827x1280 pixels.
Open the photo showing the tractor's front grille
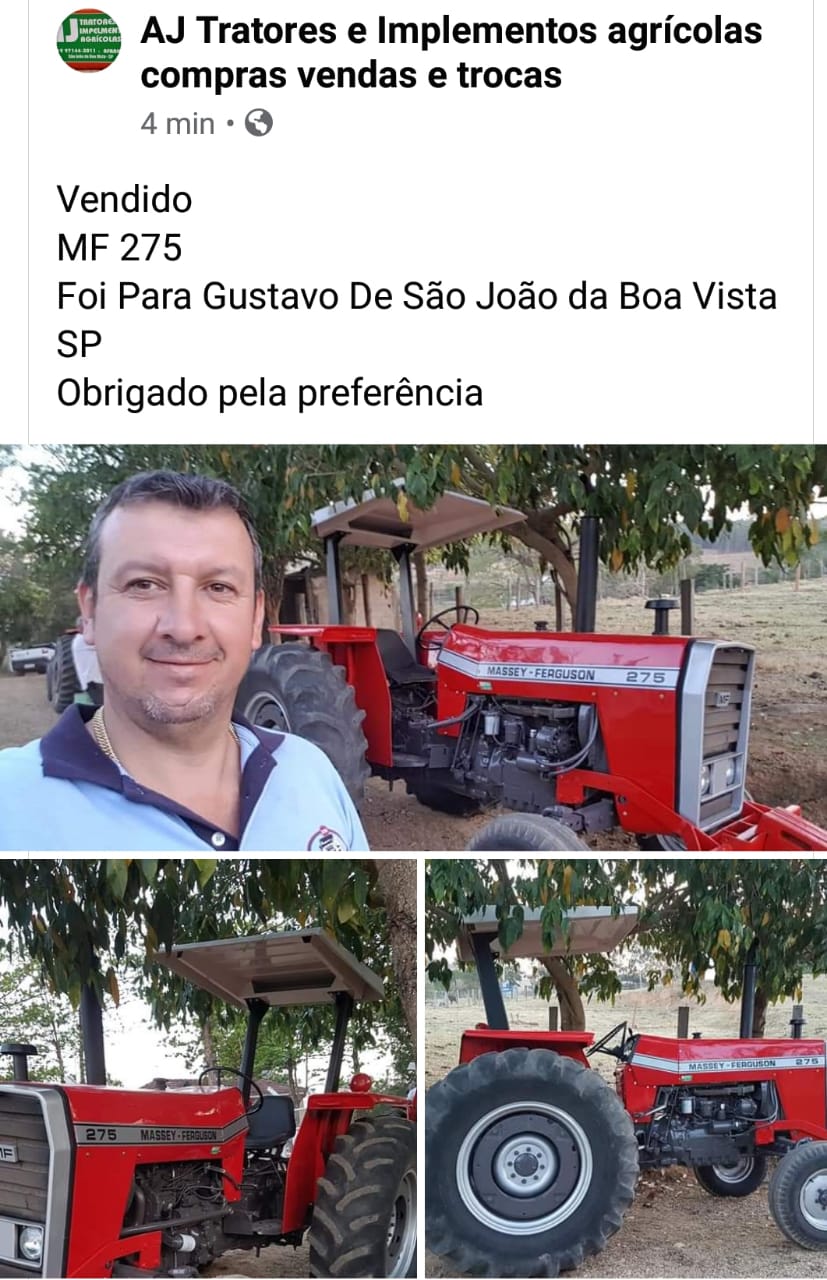pyautogui.click(x=208, y=1069)
